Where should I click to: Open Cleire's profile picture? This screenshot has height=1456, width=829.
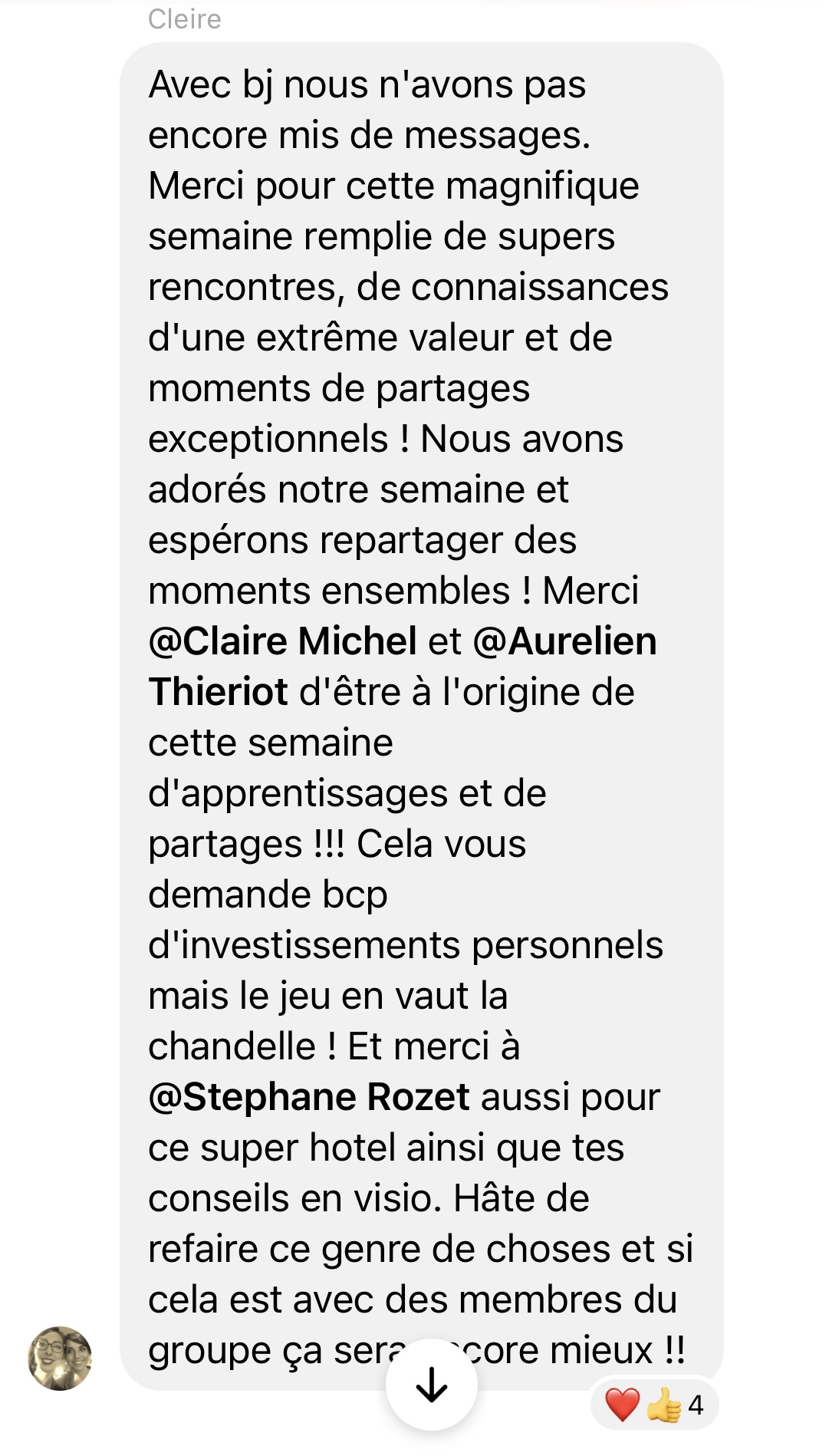click(x=60, y=1358)
